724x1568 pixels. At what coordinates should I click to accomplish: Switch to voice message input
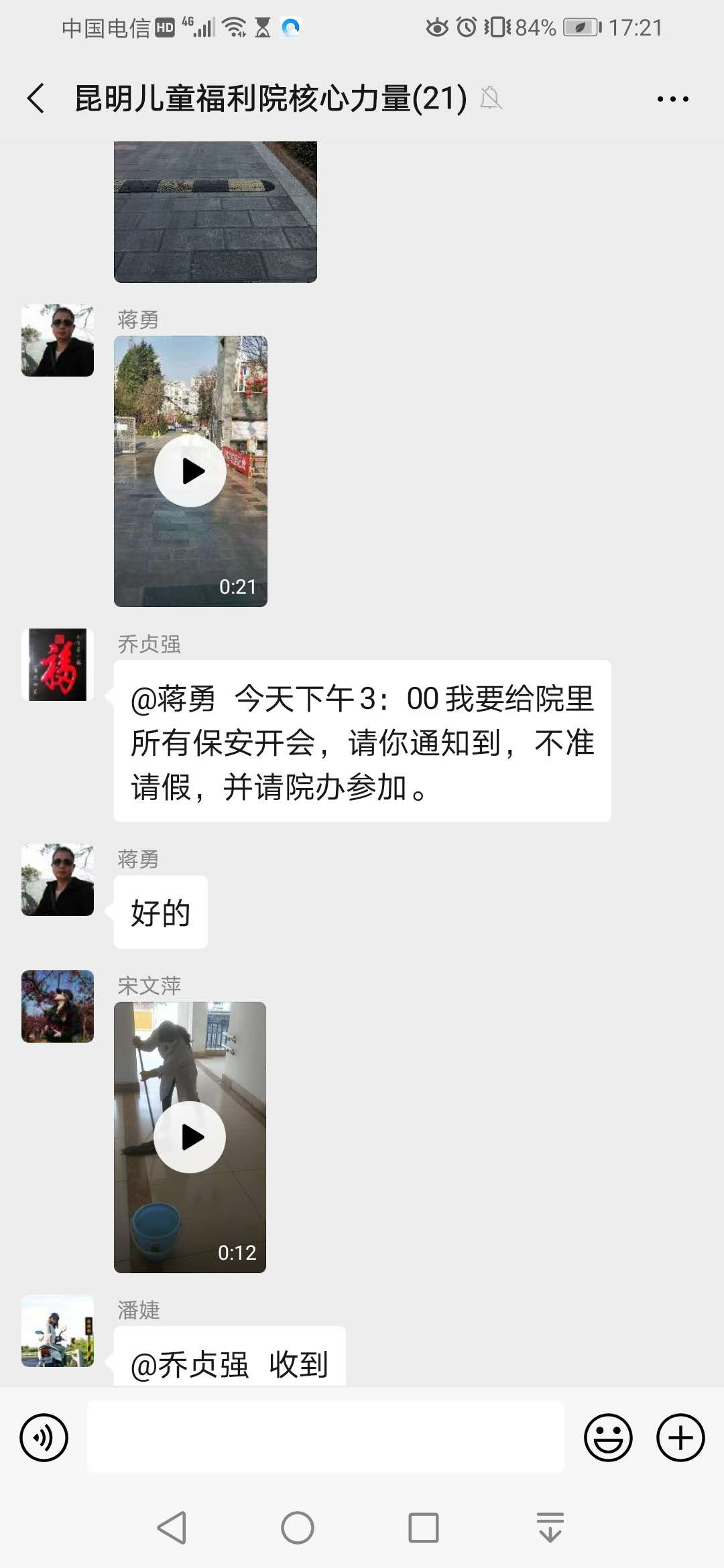tap(44, 1437)
